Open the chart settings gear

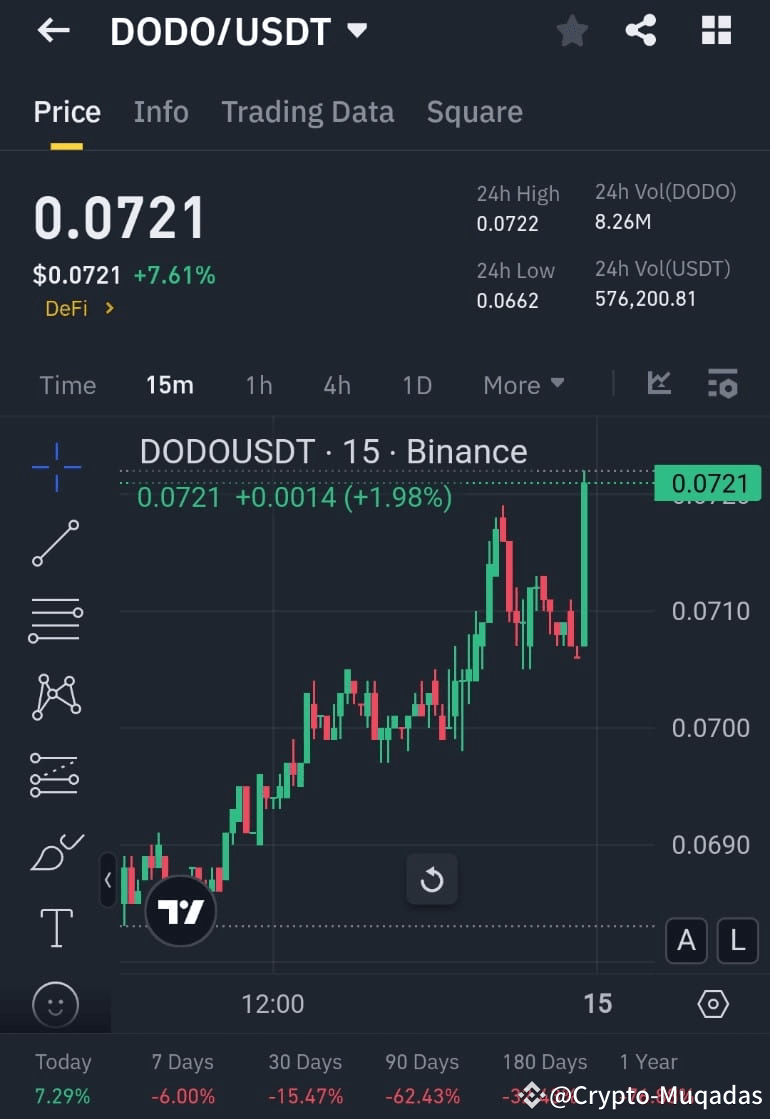point(712,1004)
